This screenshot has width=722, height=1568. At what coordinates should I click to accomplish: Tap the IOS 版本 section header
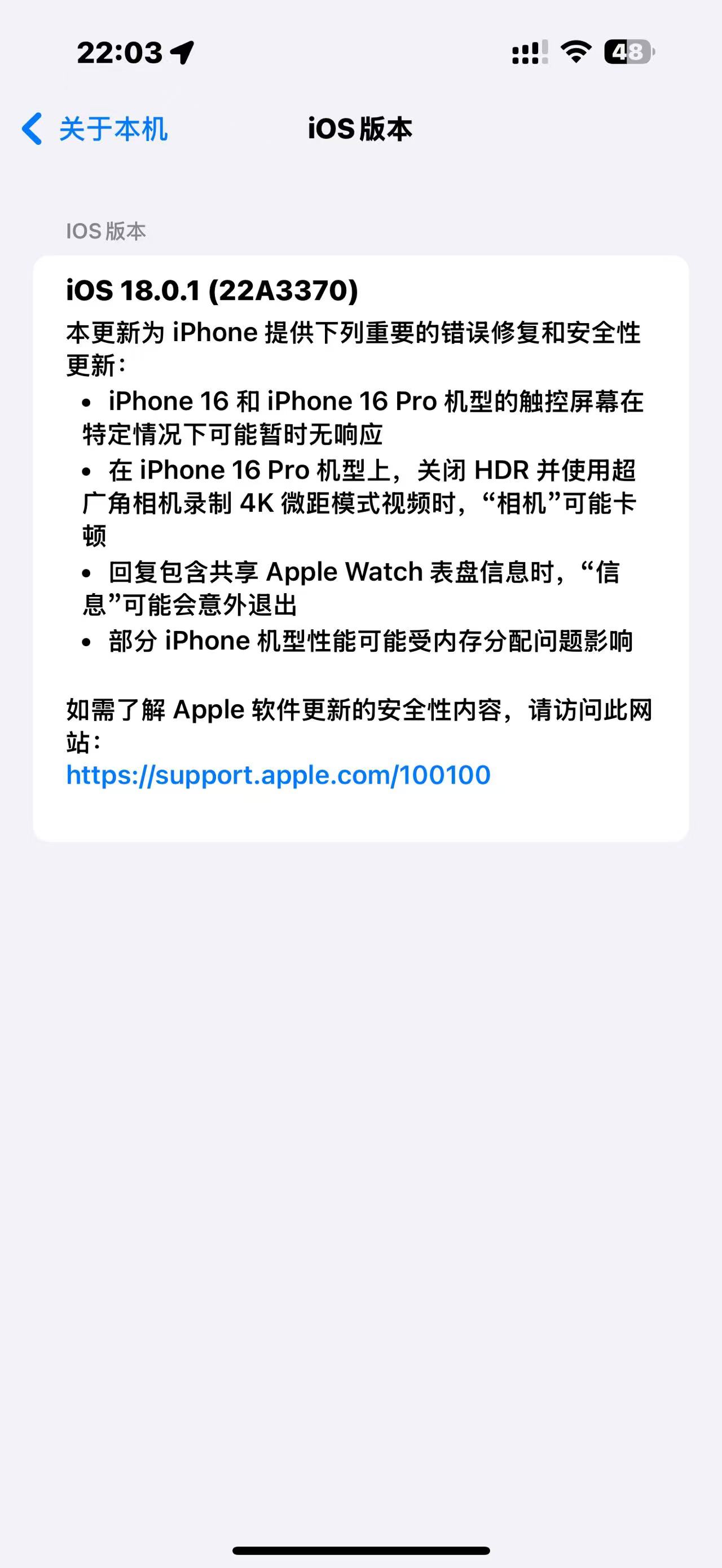click(x=105, y=230)
